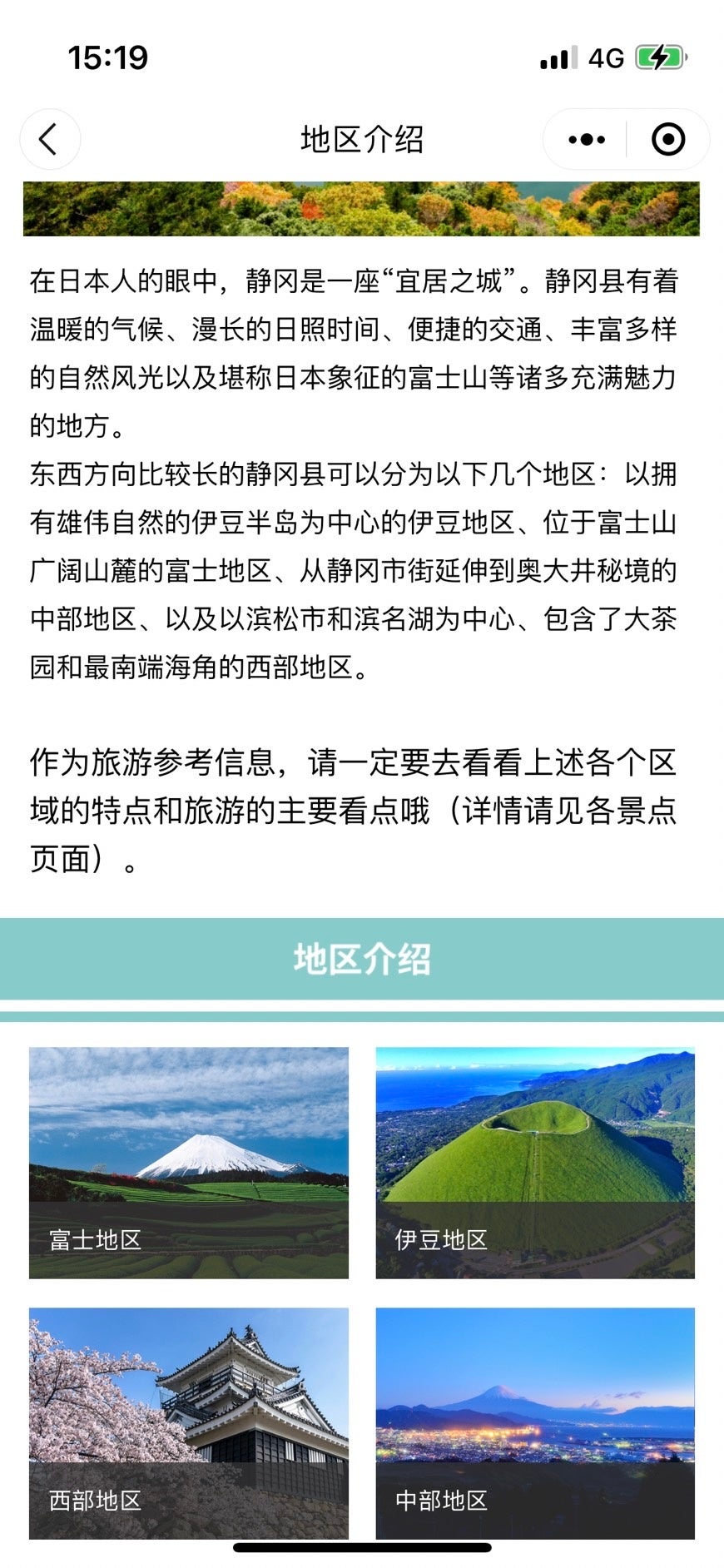Open the 富士地区 card
This screenshot has height=1568, width=724.
[x=189, y=1163]
